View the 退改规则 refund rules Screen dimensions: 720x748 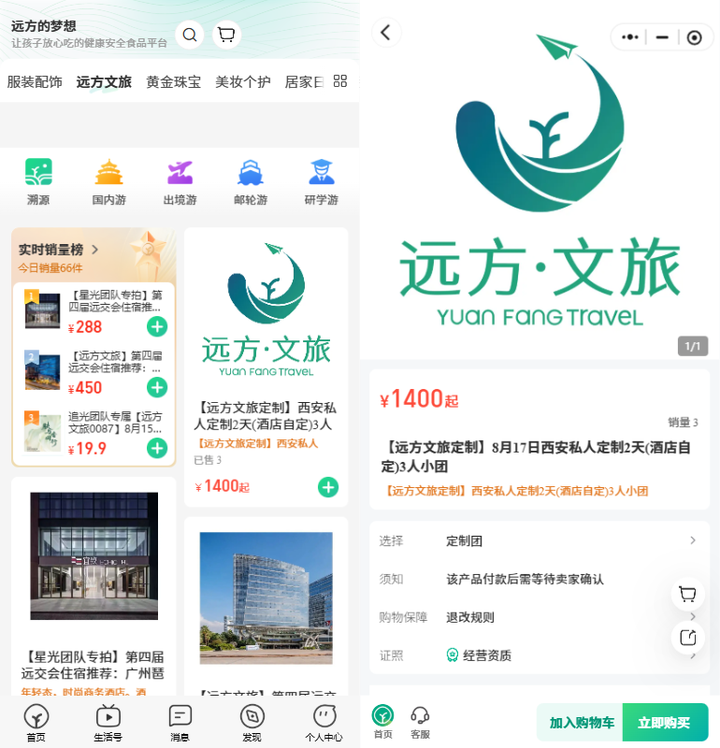coord(539,617)
